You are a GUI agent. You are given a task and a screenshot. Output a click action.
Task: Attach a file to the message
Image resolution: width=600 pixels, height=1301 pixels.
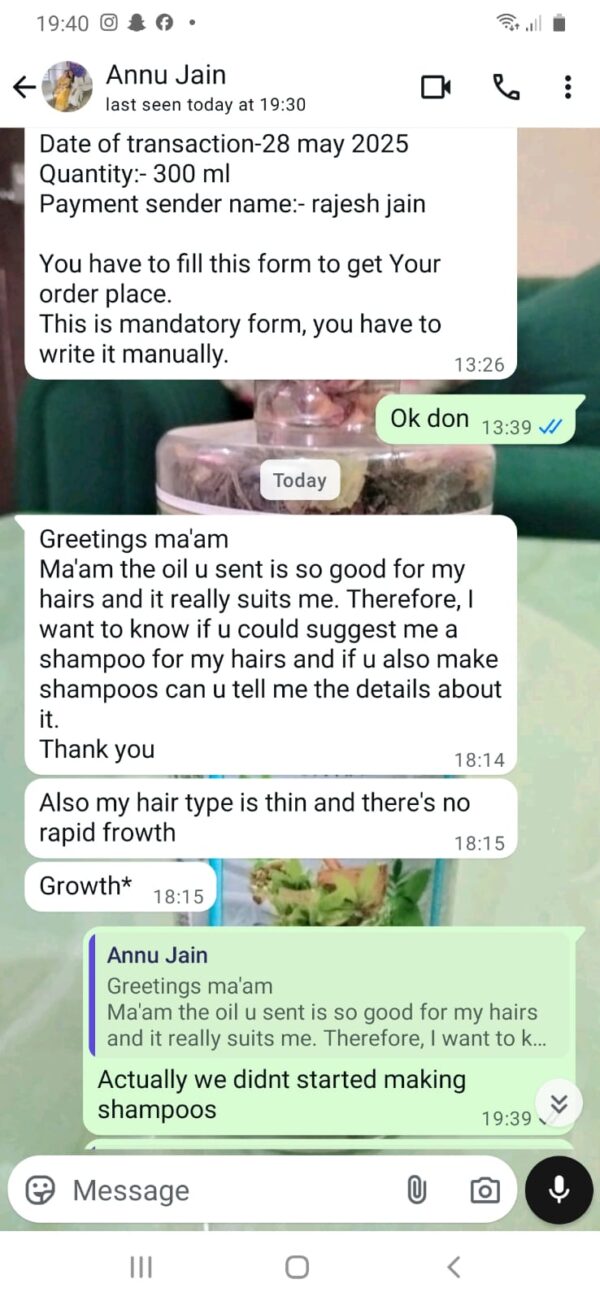click(x=416, y=1190)
